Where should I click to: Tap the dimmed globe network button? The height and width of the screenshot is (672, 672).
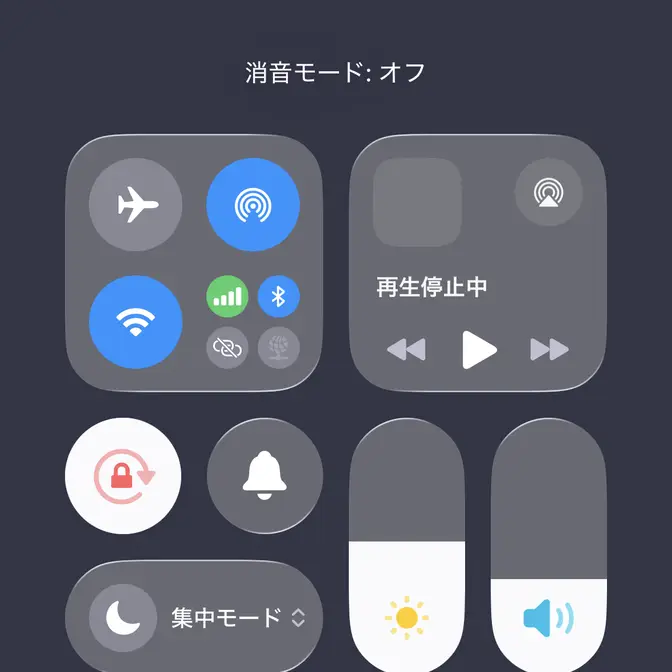point(279,348)
